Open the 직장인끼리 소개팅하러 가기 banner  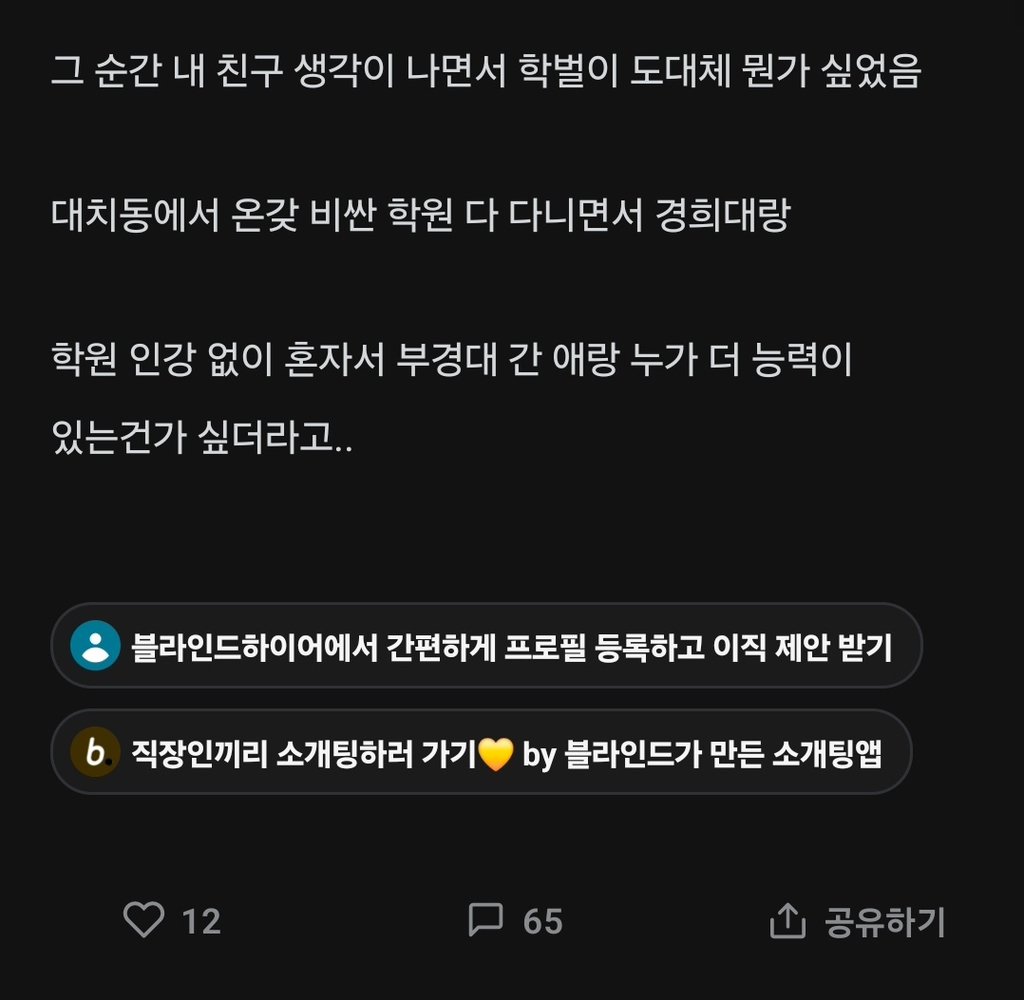tap(481, 752)
